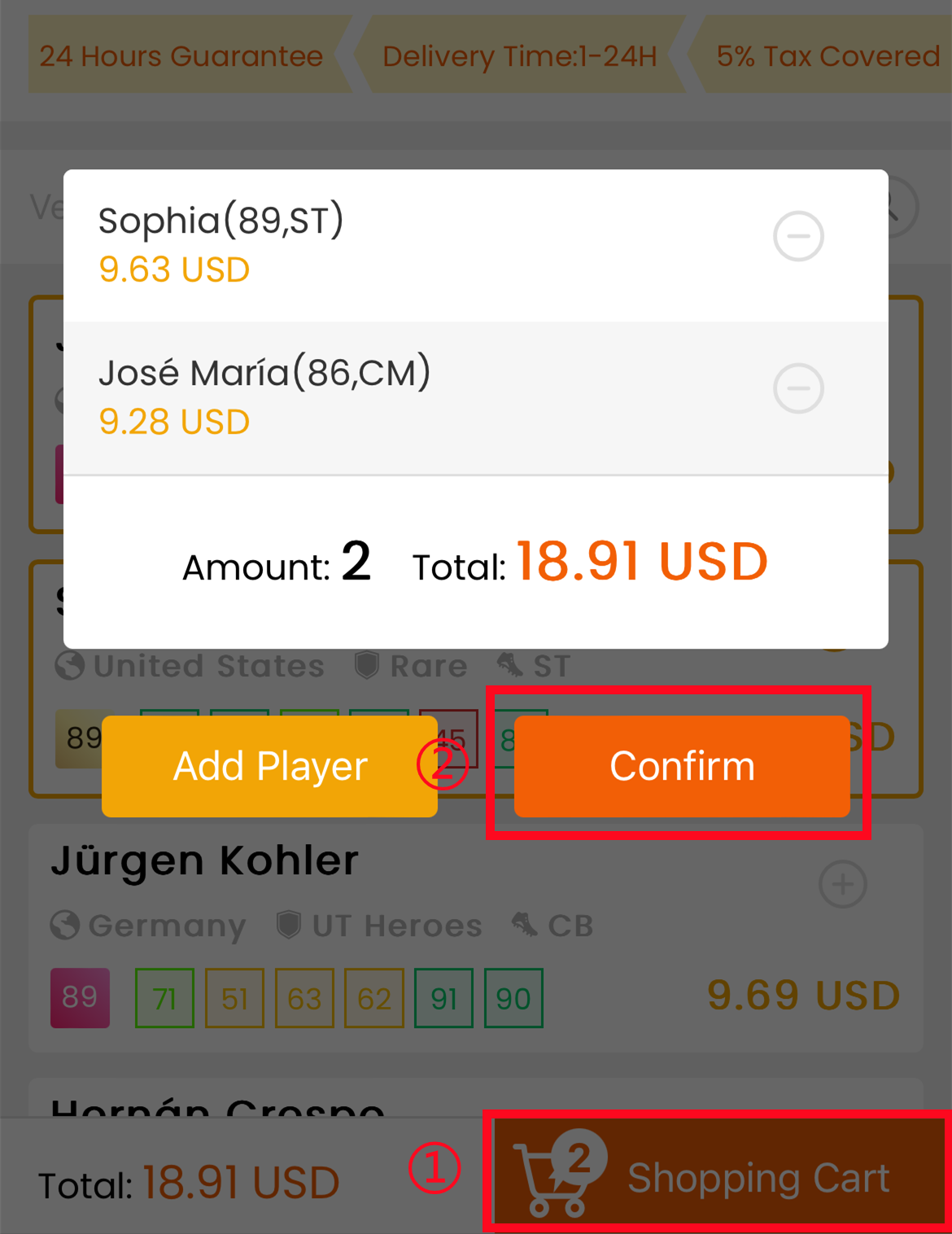The image size is (952, 1234).
Task: Tap the Add Player button
Action: 269,766
